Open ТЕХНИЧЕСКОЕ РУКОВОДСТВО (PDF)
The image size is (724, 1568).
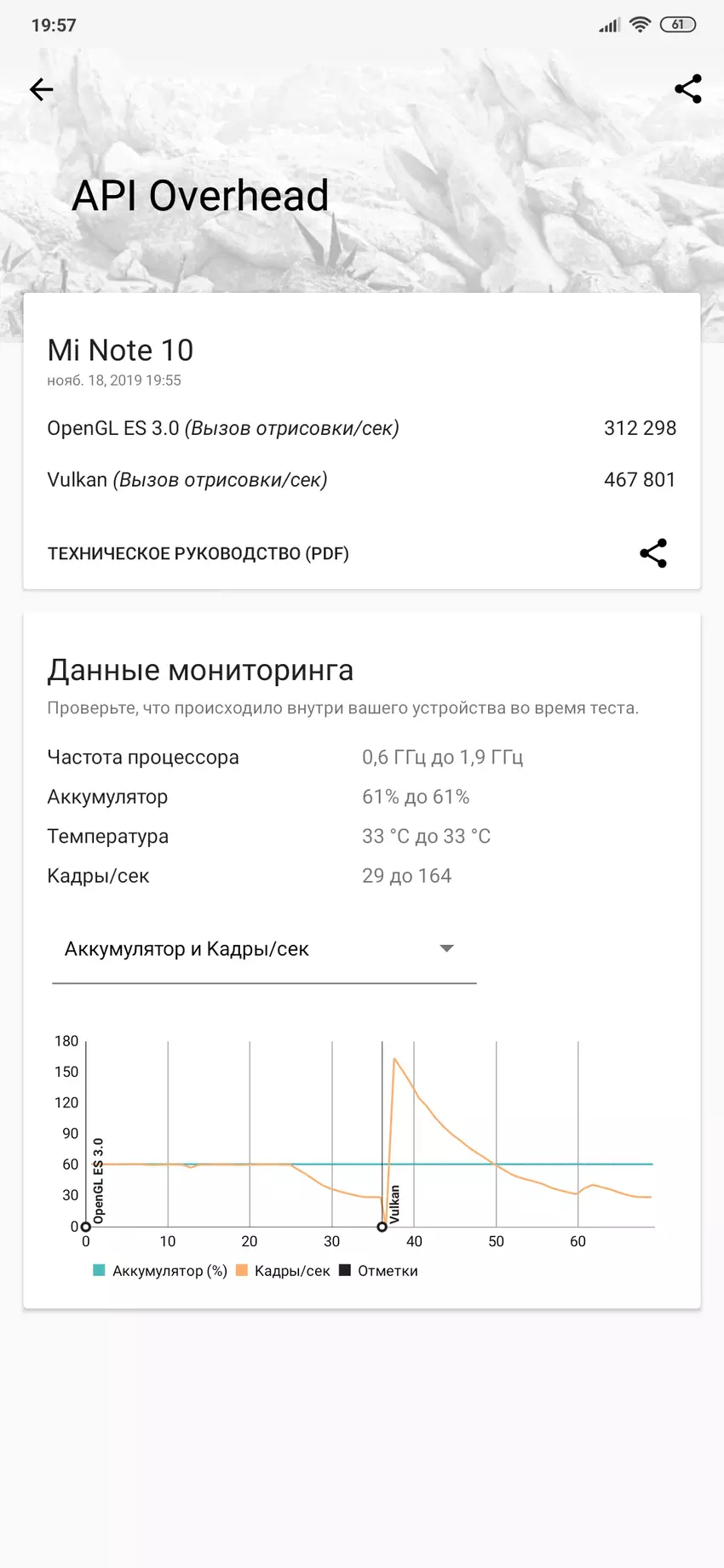(198, 554)
